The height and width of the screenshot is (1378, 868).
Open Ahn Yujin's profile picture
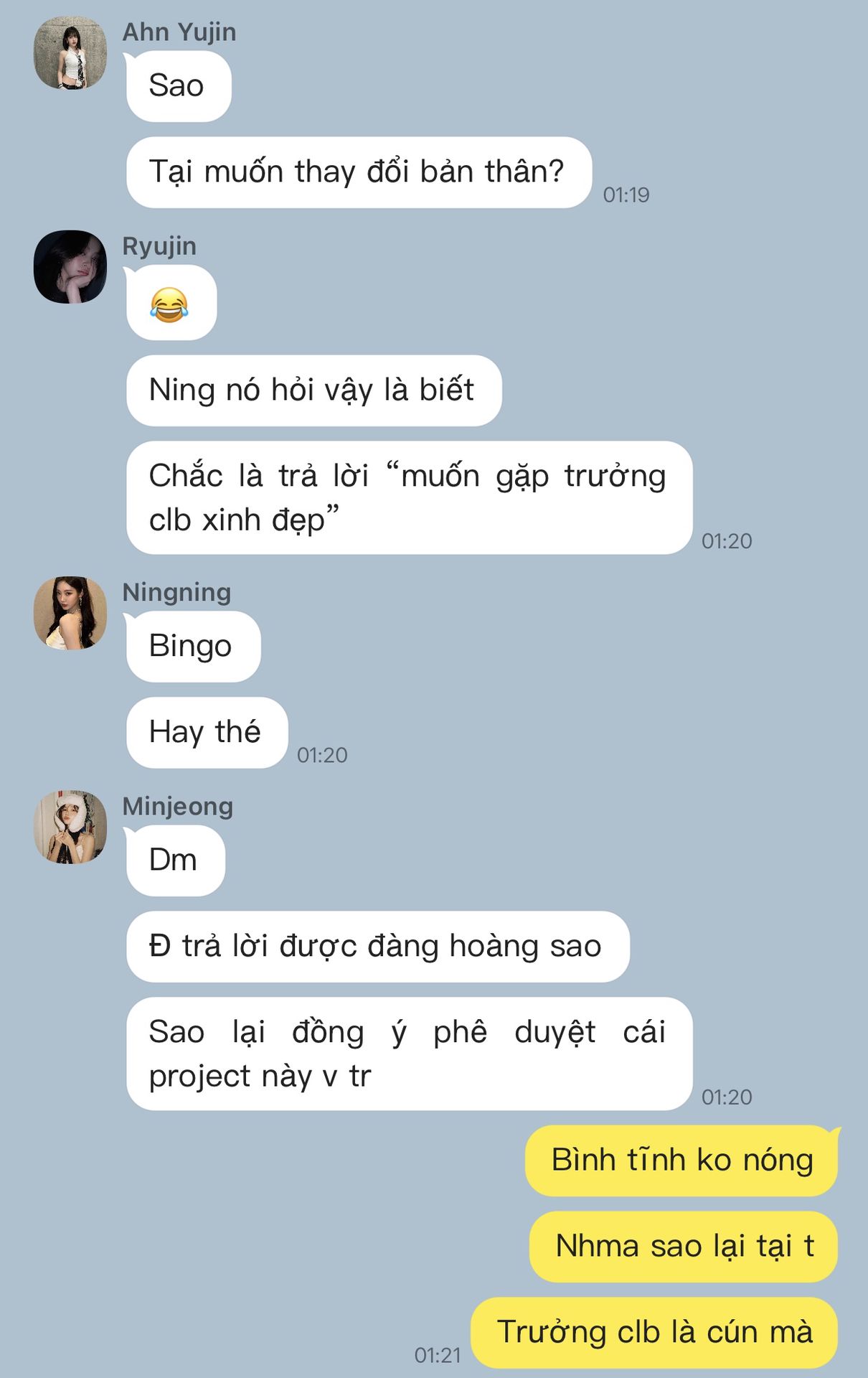[70, 53]
